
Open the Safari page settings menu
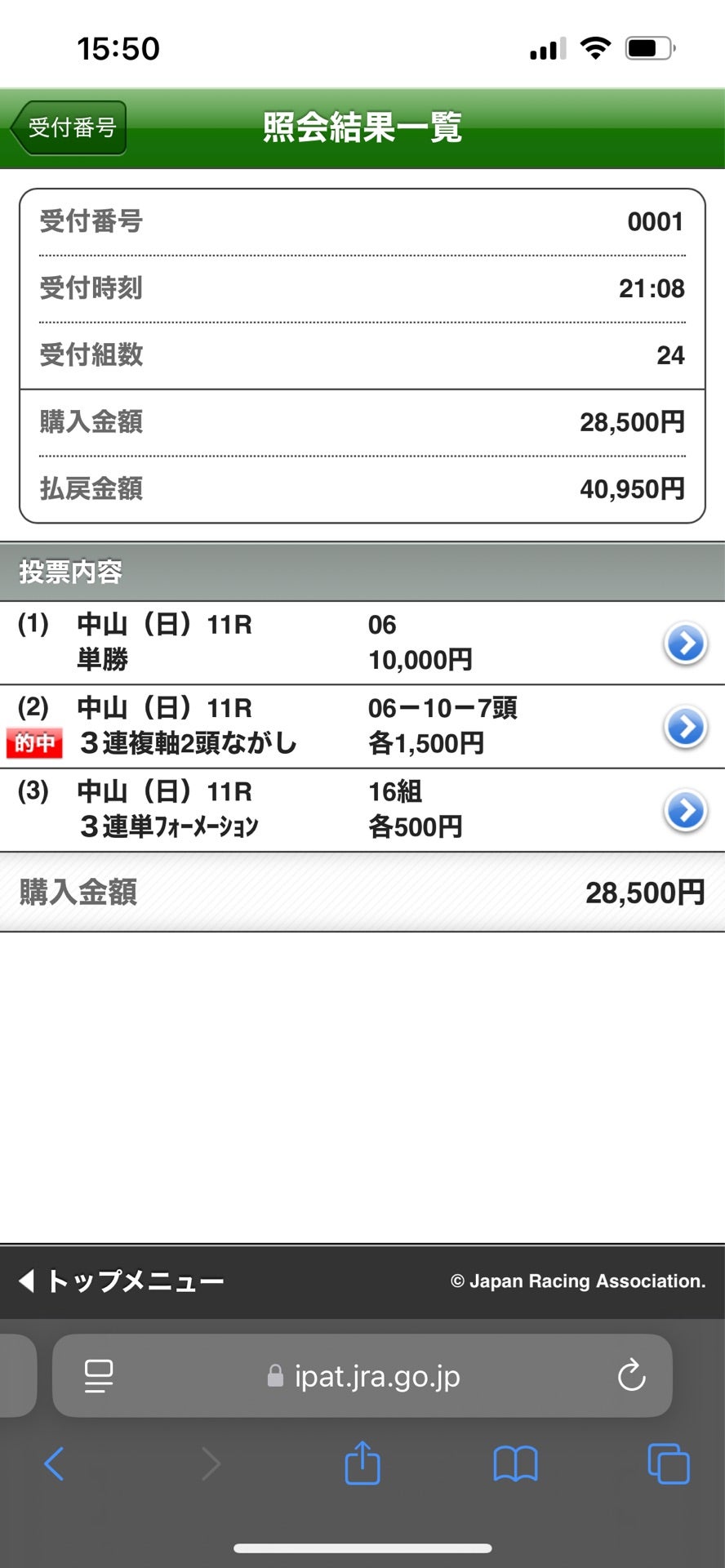[99, 1376]
